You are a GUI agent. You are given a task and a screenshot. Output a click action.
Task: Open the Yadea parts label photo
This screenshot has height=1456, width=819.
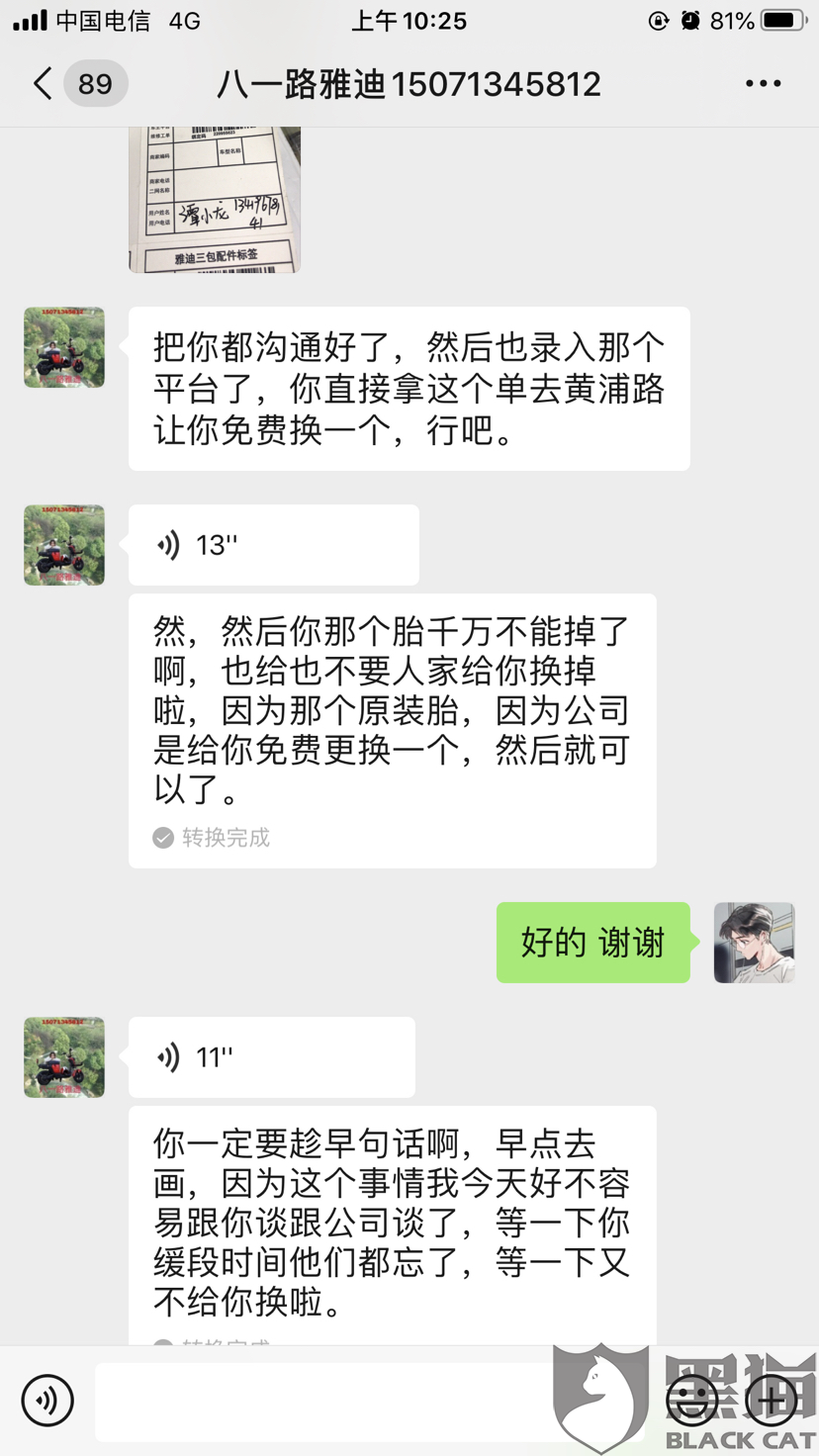tap(215, 199)
